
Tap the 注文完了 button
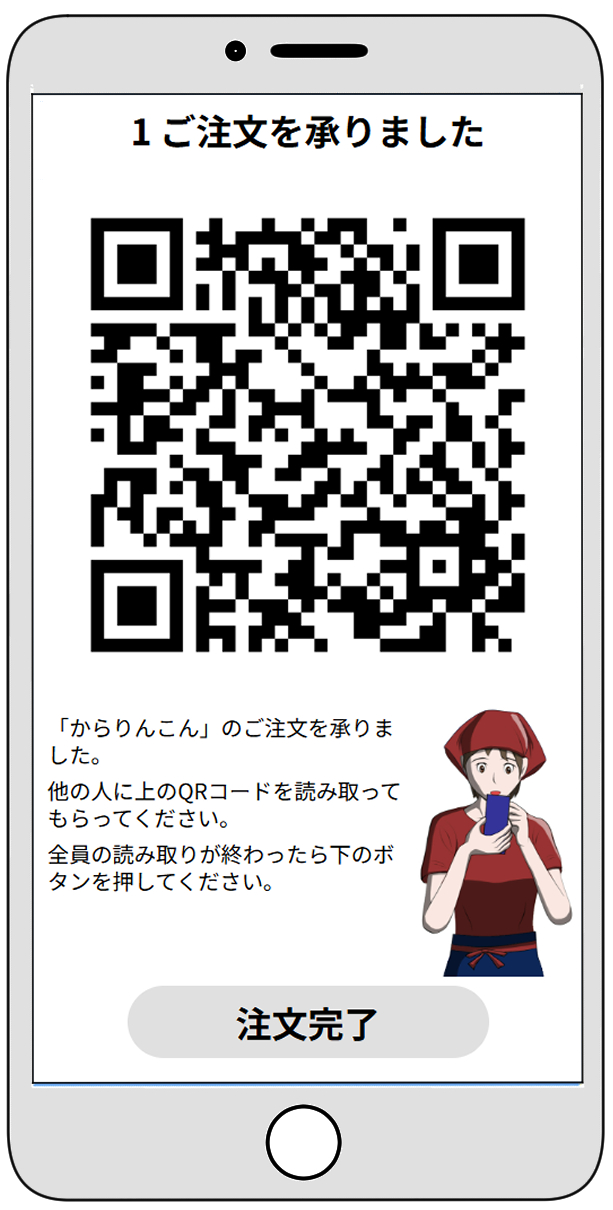[308, 1022]
